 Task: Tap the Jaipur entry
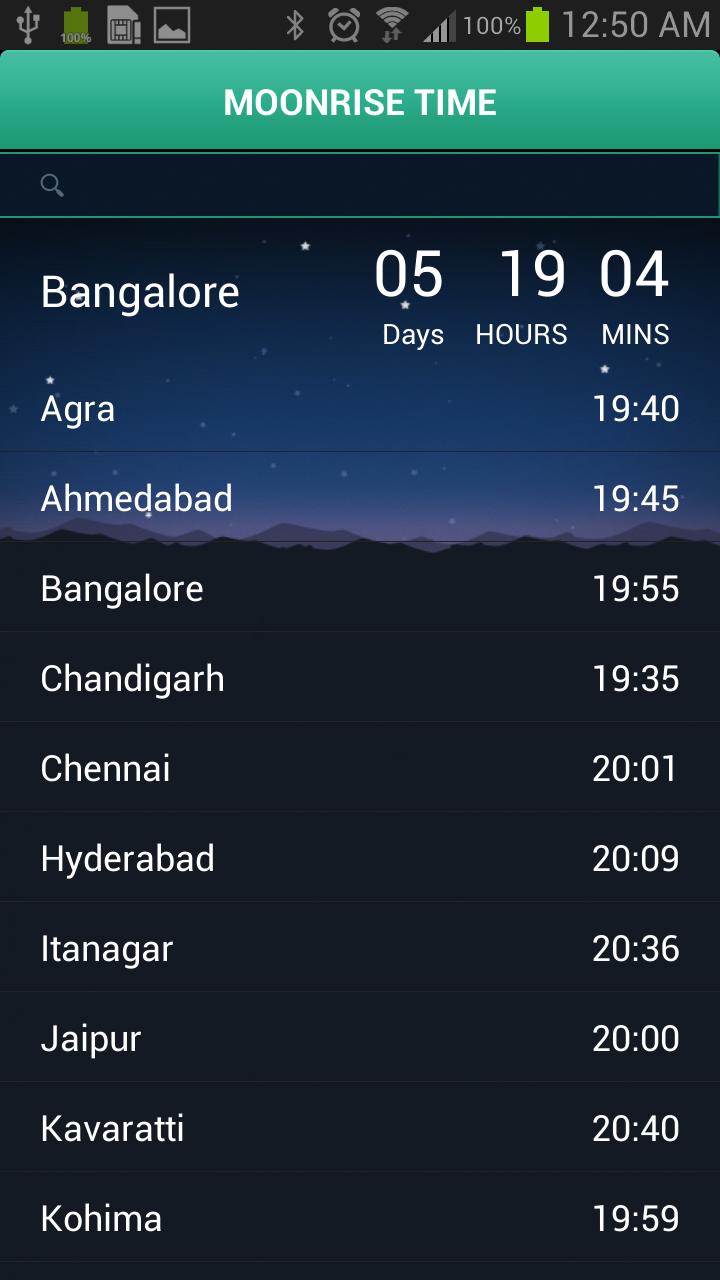pos(360,1038)
